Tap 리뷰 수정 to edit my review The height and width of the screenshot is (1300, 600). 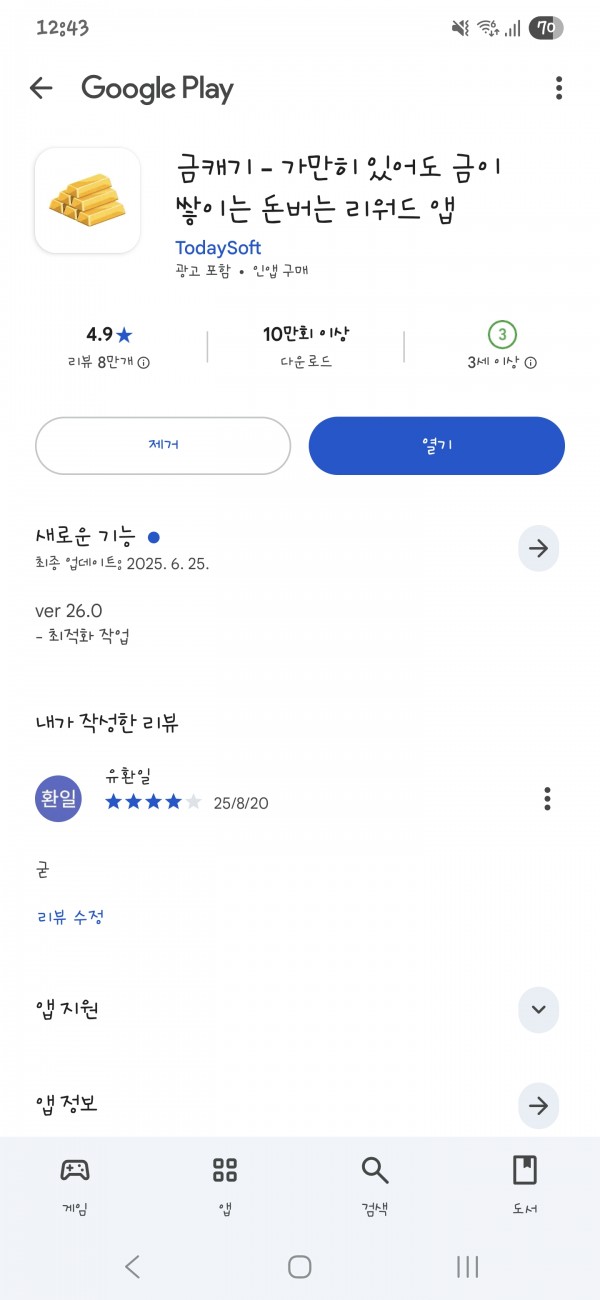tap(70, 917)
